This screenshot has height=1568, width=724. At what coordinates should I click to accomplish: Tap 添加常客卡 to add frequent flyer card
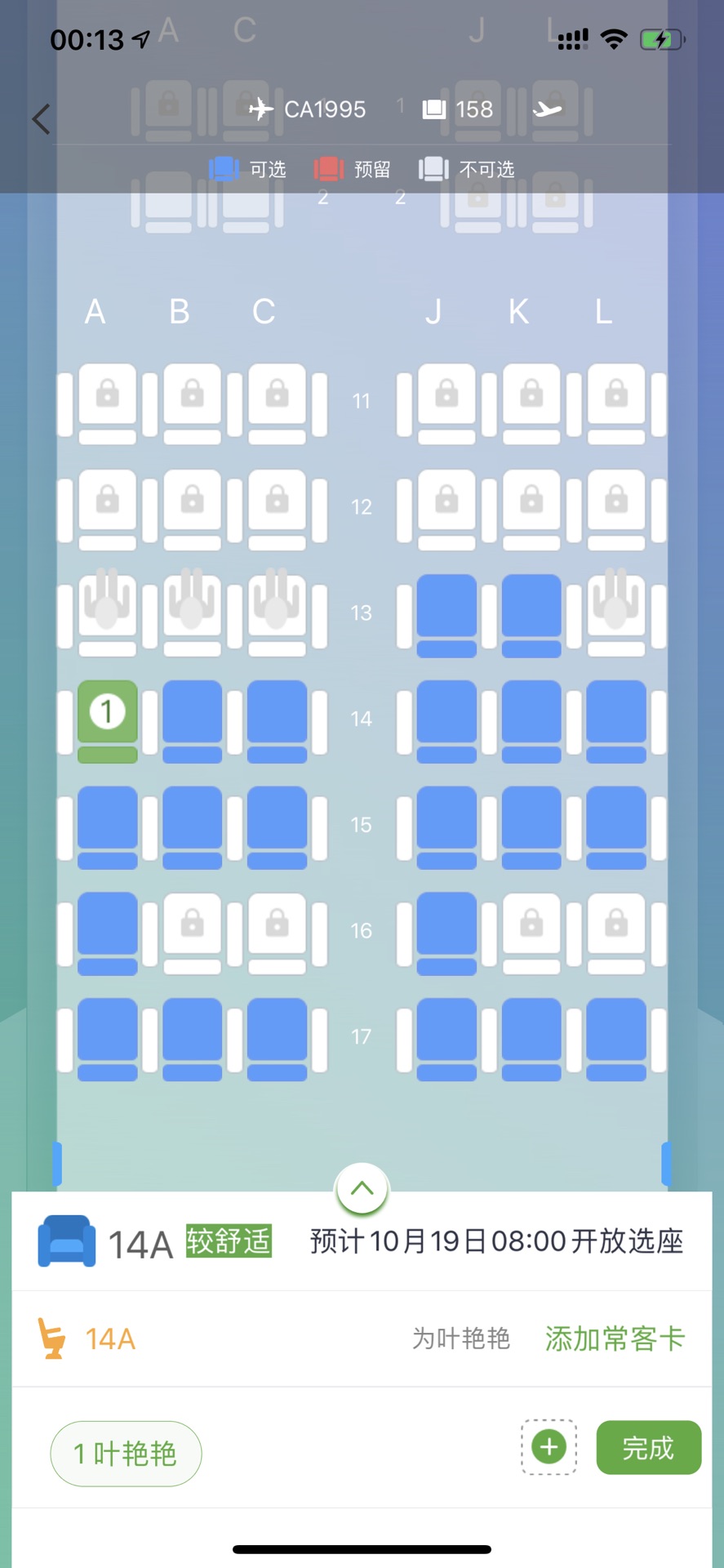[615, 1339]
